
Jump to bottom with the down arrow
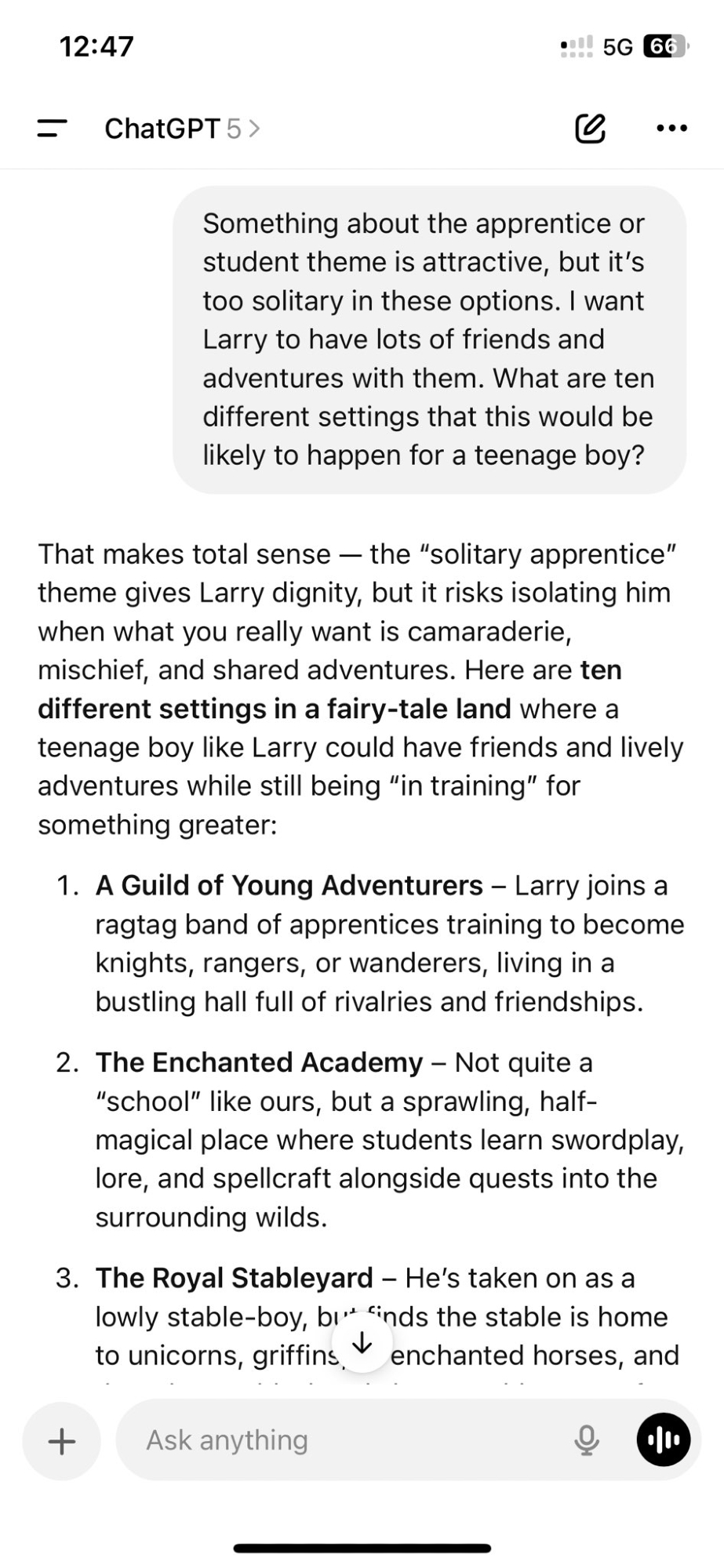click(x=362, y=1344)
